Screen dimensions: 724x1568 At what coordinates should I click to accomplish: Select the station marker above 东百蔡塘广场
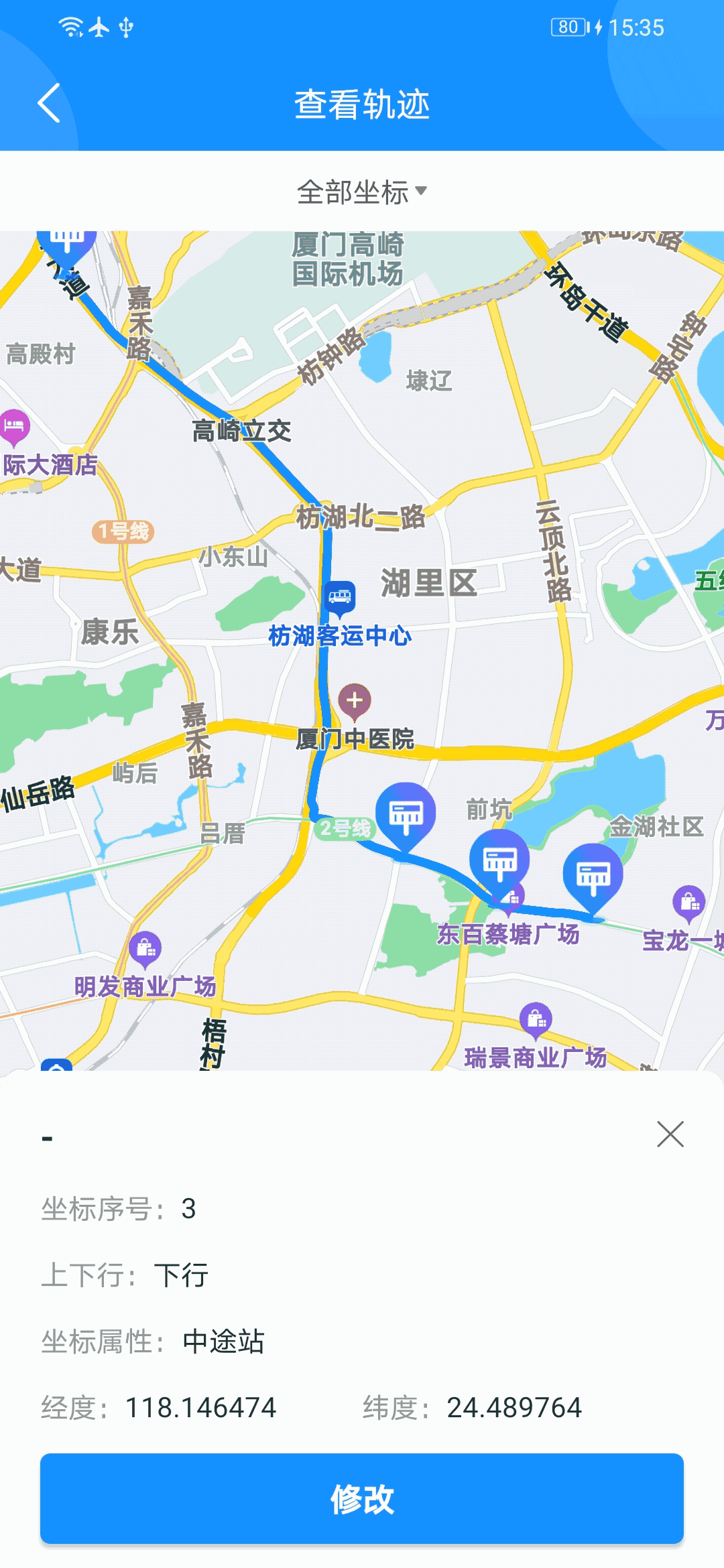pos(499,862)
